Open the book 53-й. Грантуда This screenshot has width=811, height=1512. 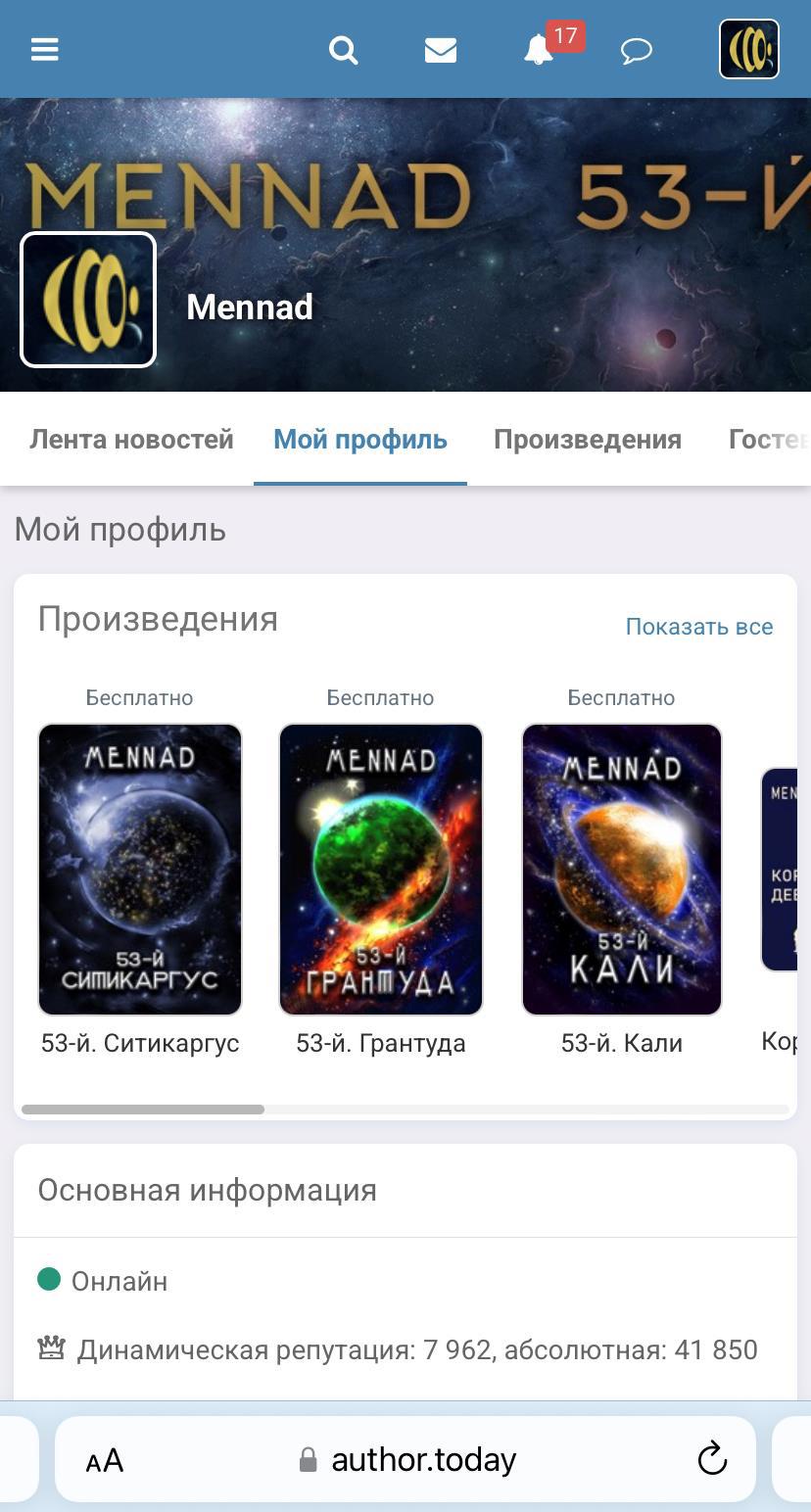(x=381, y=870)
